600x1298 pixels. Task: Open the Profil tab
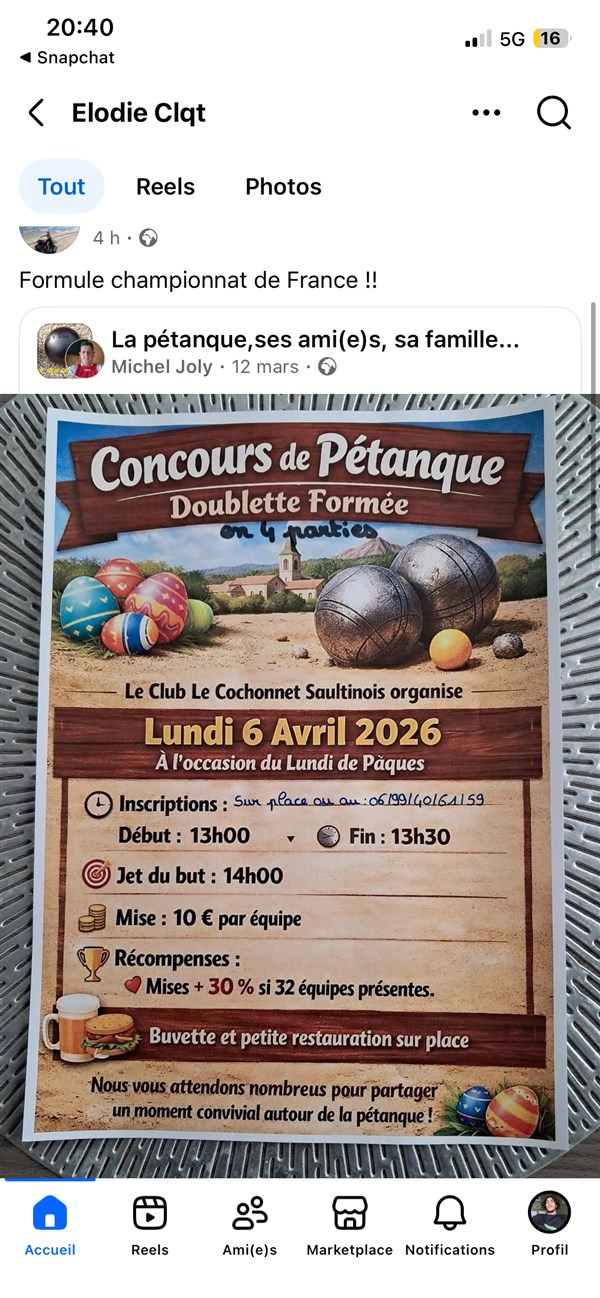click(x=549, y=1227)
